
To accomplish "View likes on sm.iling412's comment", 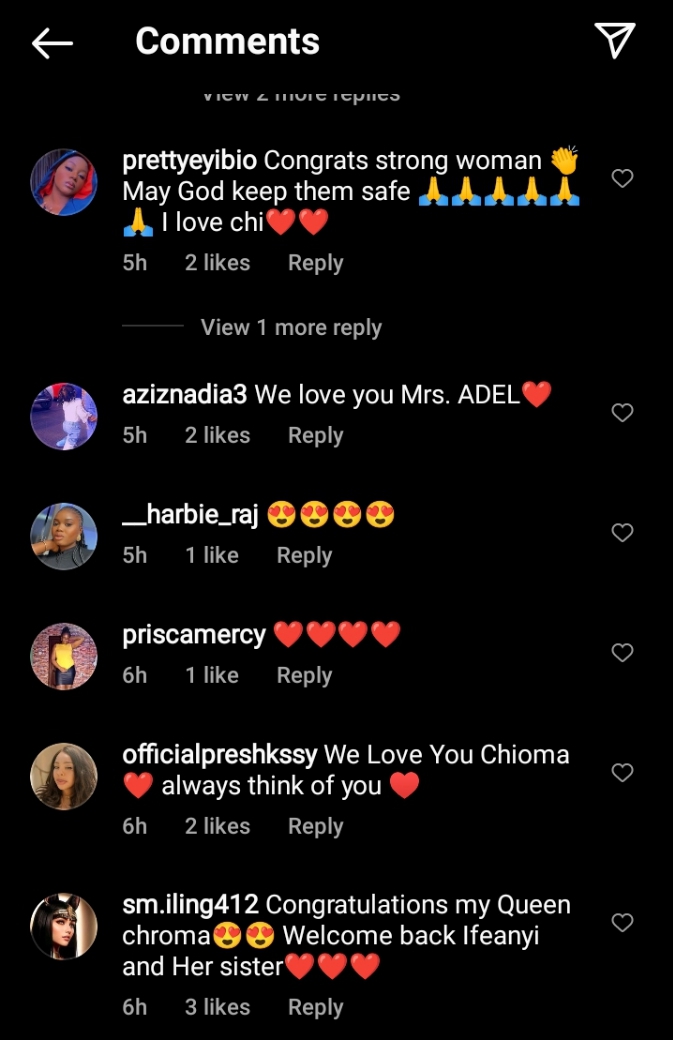I will tap(217, 1007).
